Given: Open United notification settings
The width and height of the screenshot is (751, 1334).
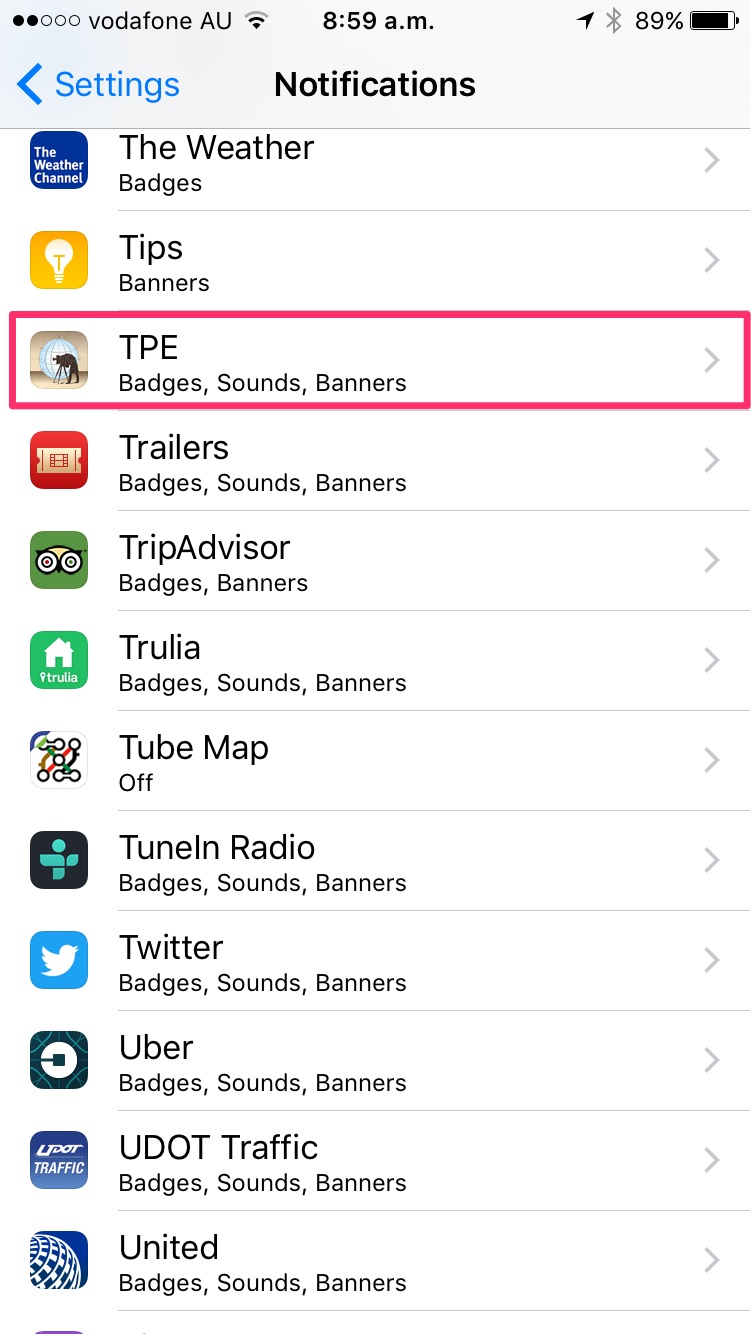Looking at the screenshot, I should [x=375, y=1260].
